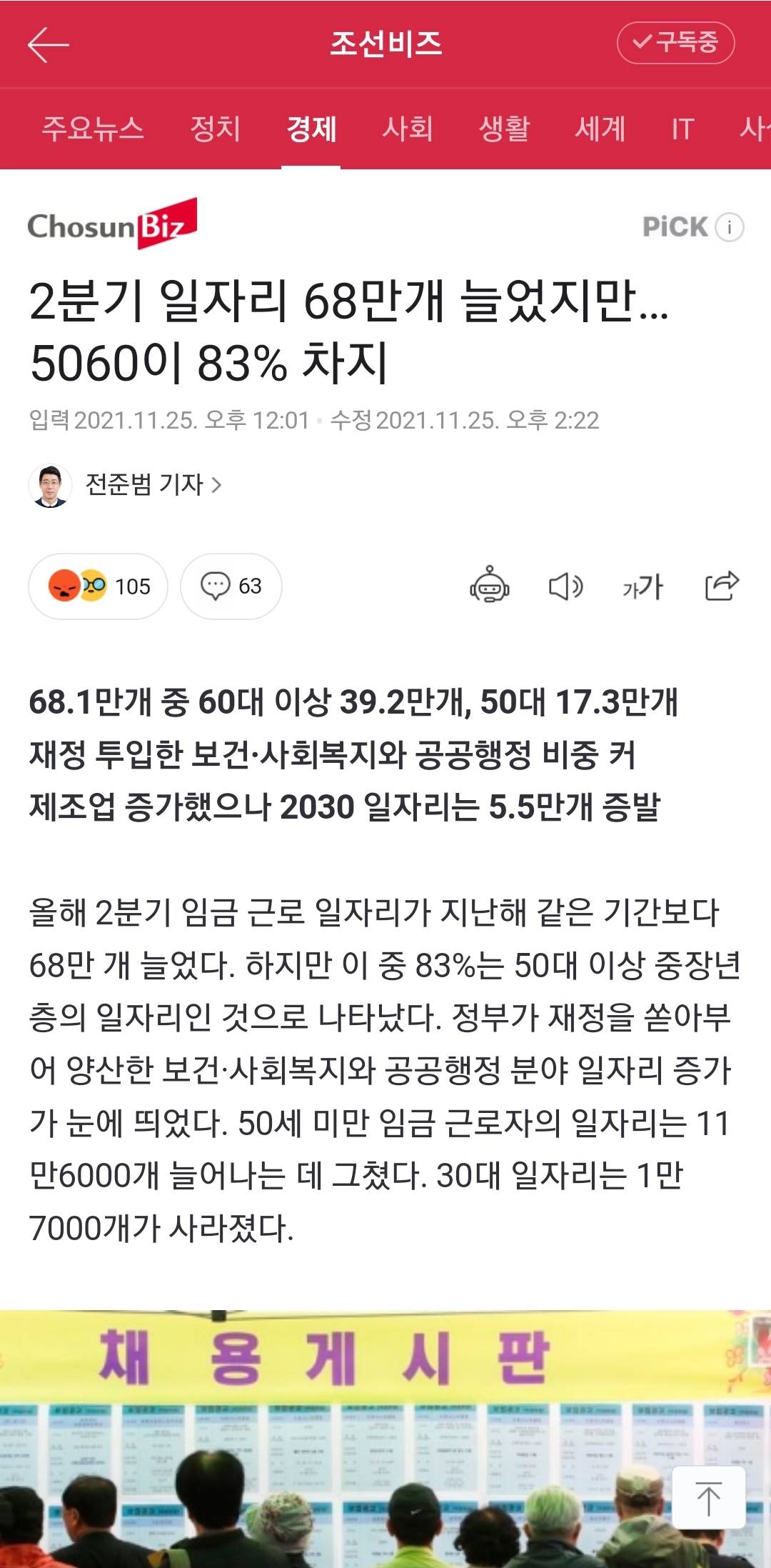The height and width of the screenshot is (1568, 771).
Task: Change font size with 가가 icon
Action: [642, 586]
